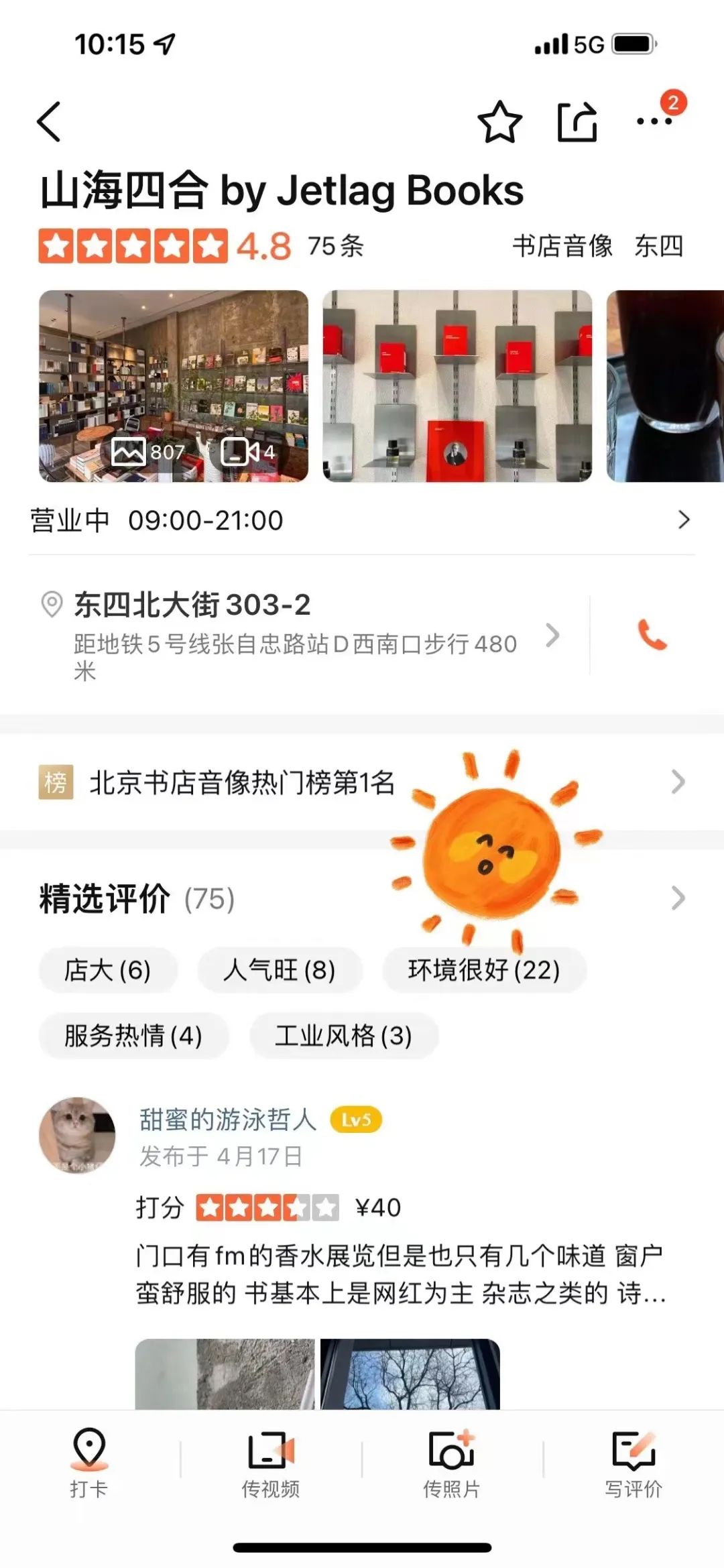
Task: Expand business hours 09:00-21:00
Action: tap(361, 520)
